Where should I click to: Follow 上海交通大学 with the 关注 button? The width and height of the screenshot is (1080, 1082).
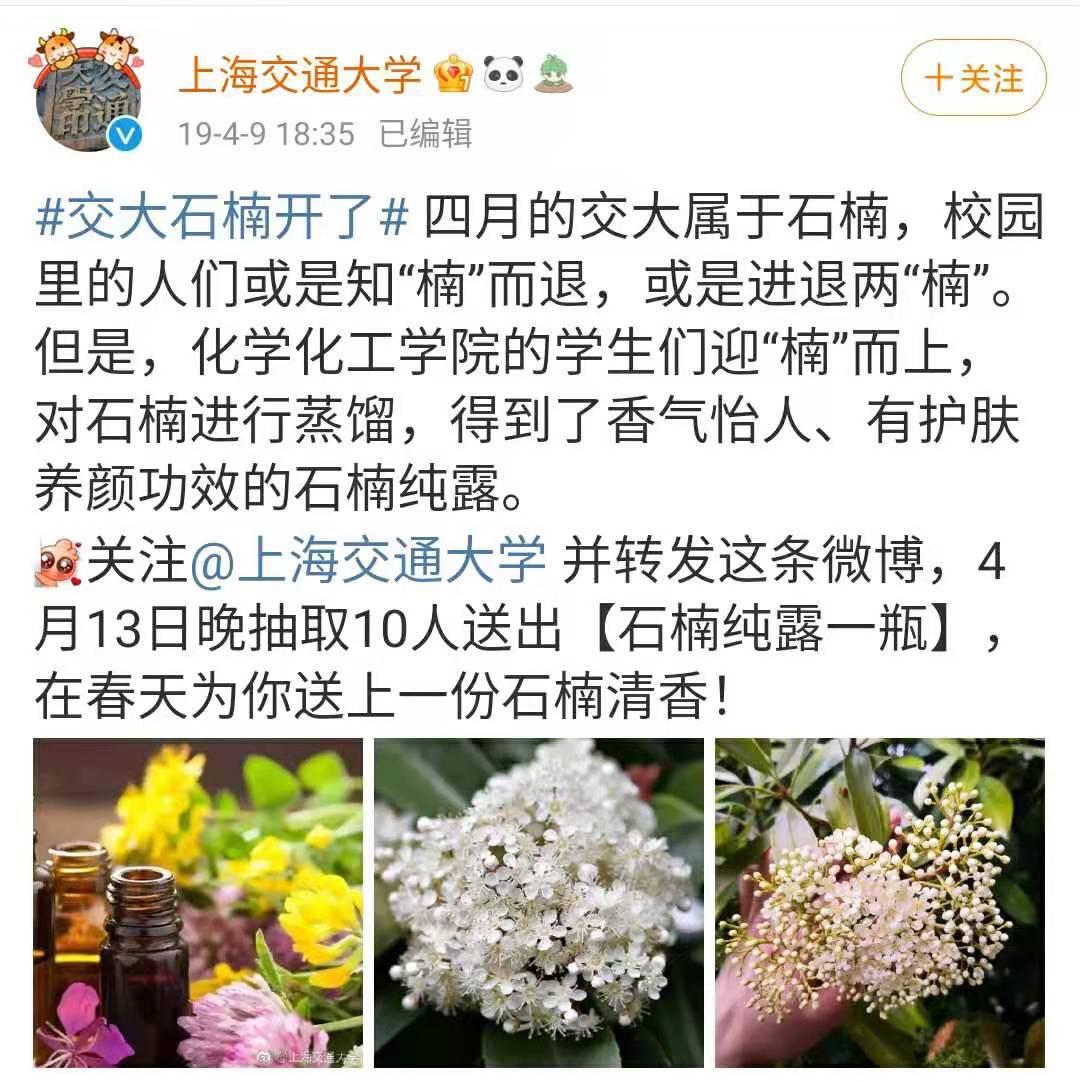(973, 78)
